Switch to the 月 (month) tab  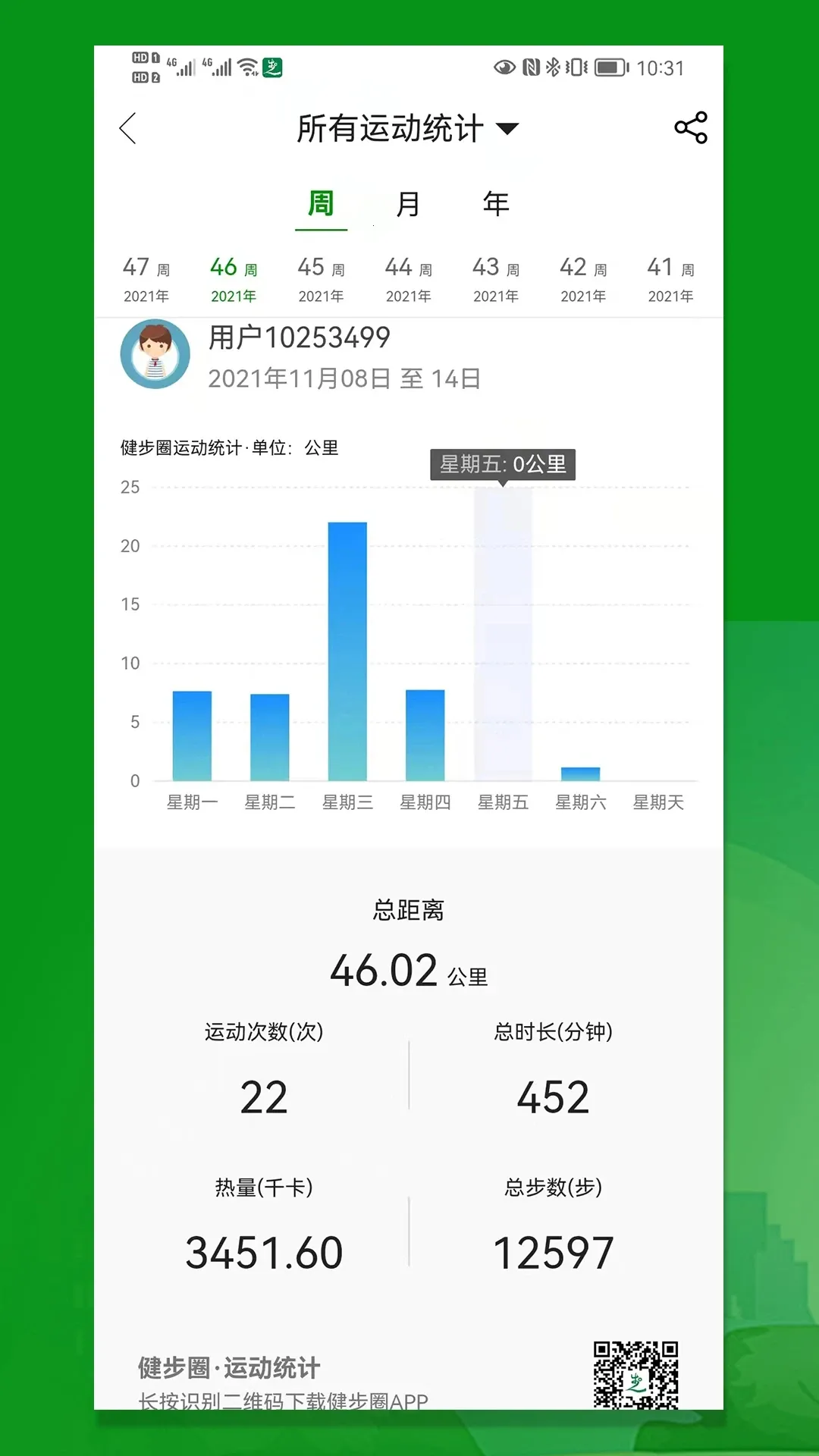(408, 203)
